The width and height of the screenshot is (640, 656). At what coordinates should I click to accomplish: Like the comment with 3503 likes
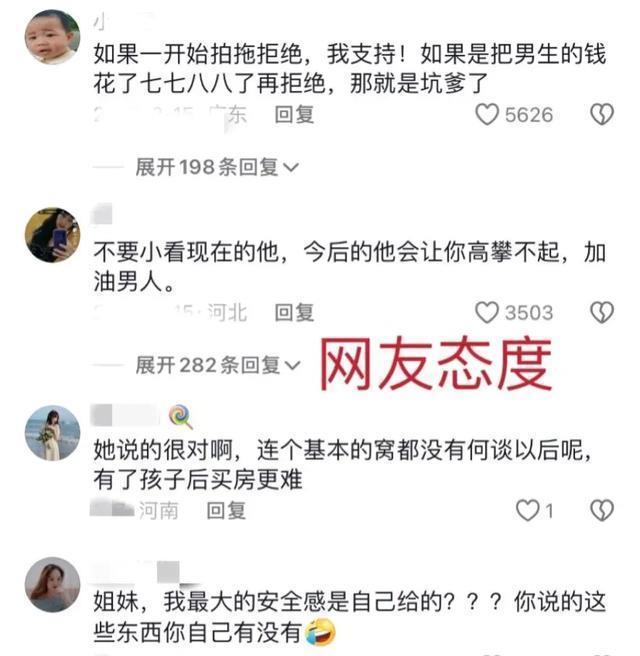pyautogui.click(x=487, y=313)
